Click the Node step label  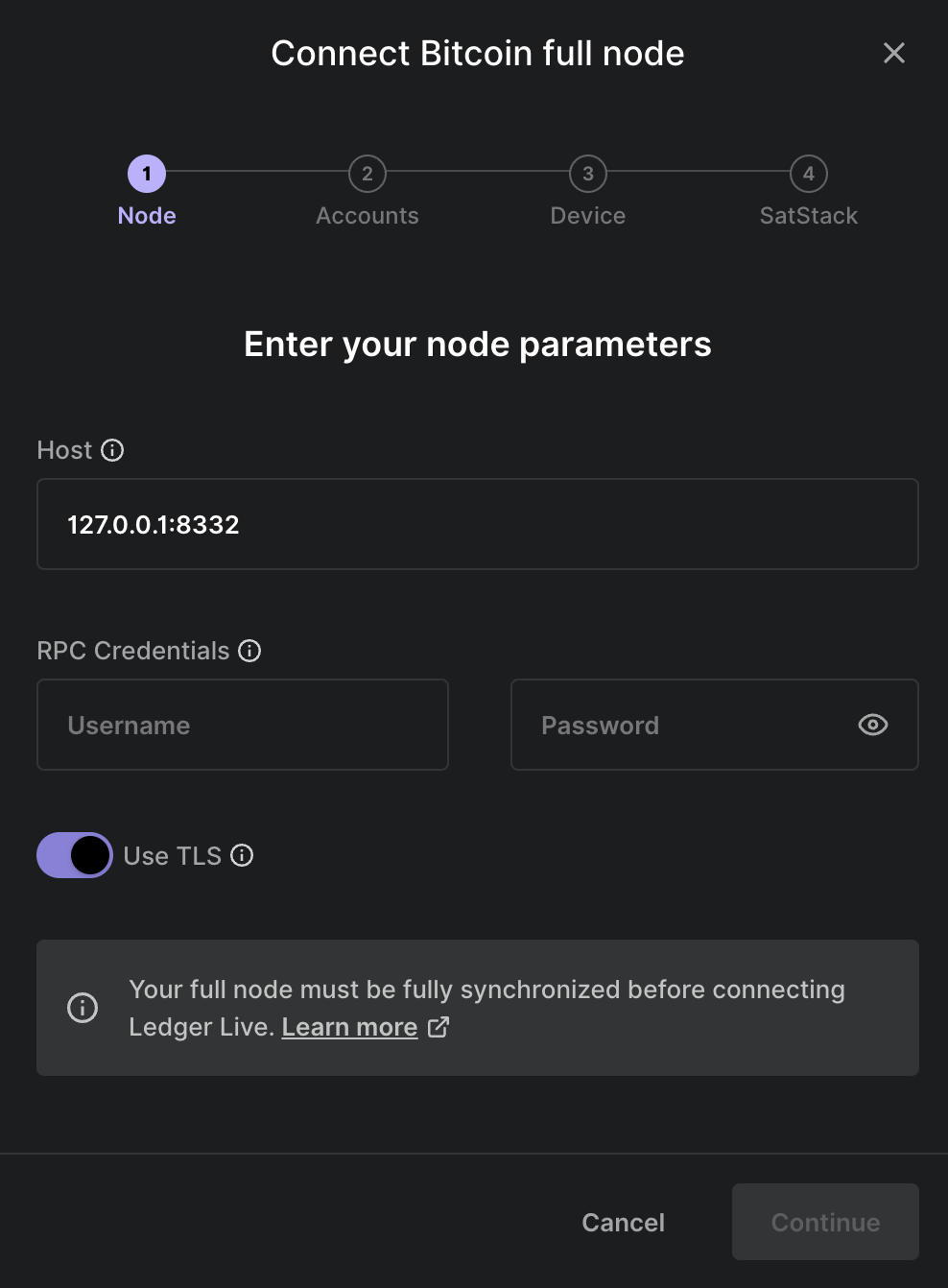[x=146, y=215]
